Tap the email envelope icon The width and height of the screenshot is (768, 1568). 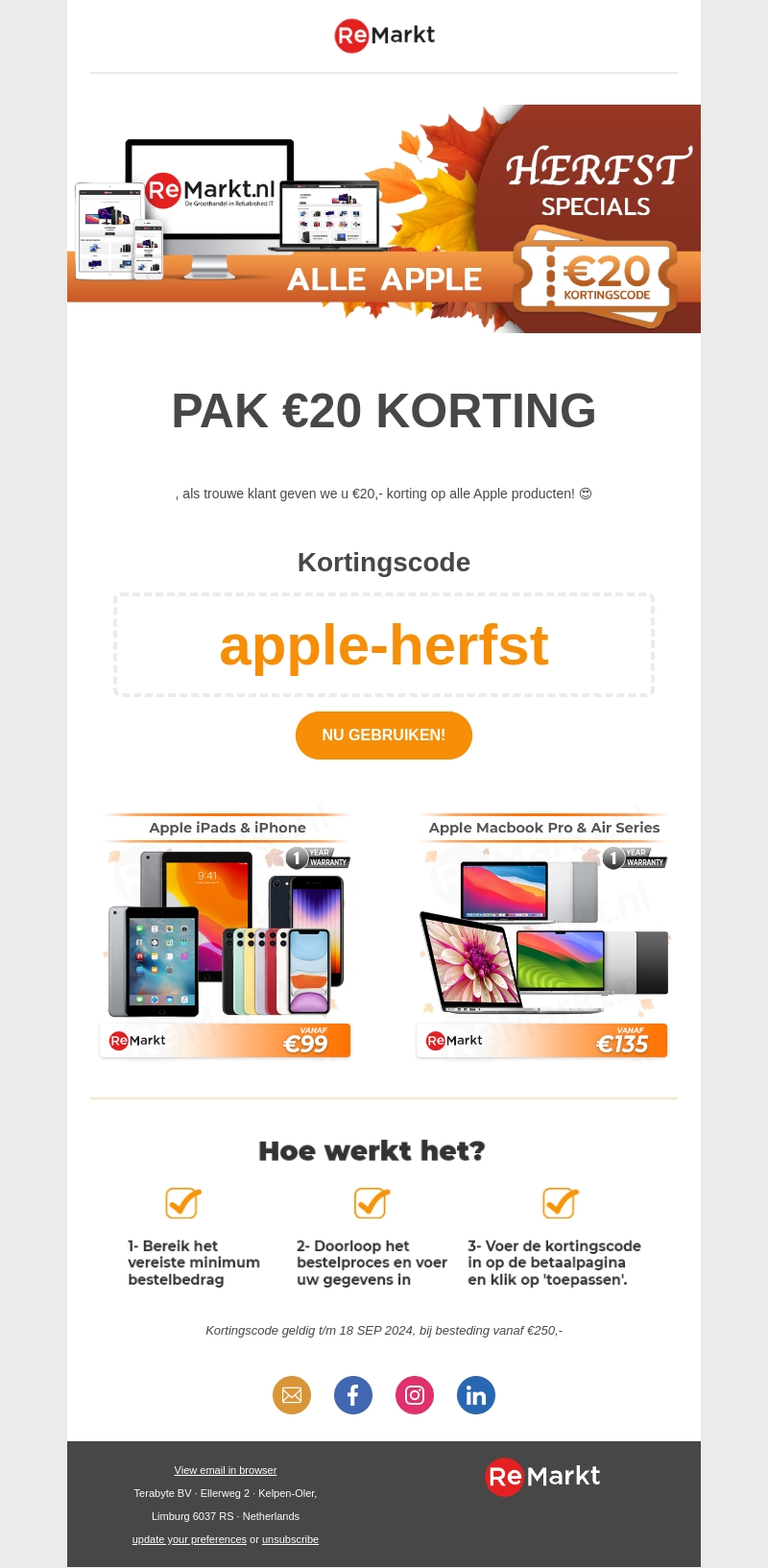pyautogui.click(x=292, y=1395)
